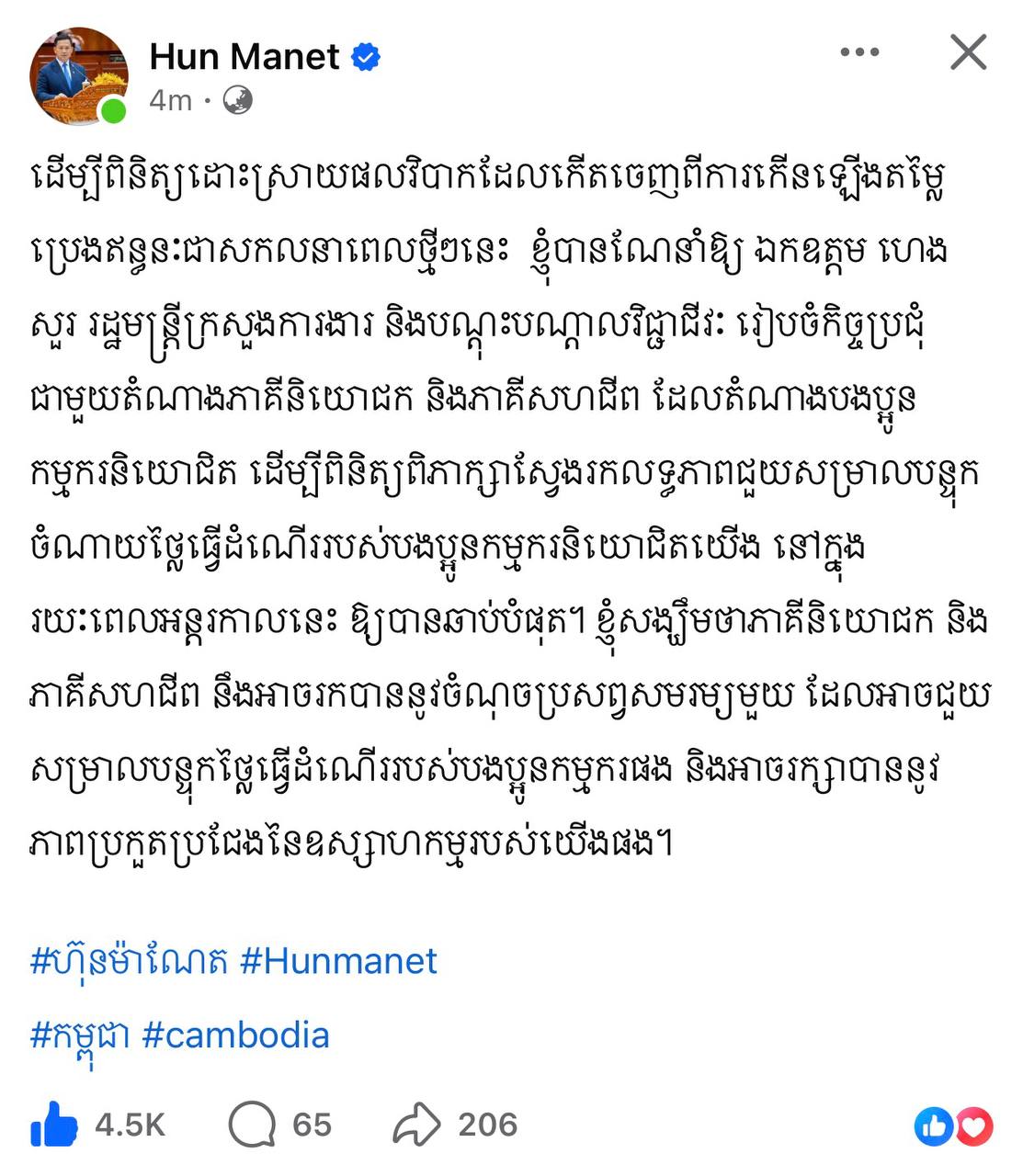Open the comments with 65 replies

pos(253,1124)
